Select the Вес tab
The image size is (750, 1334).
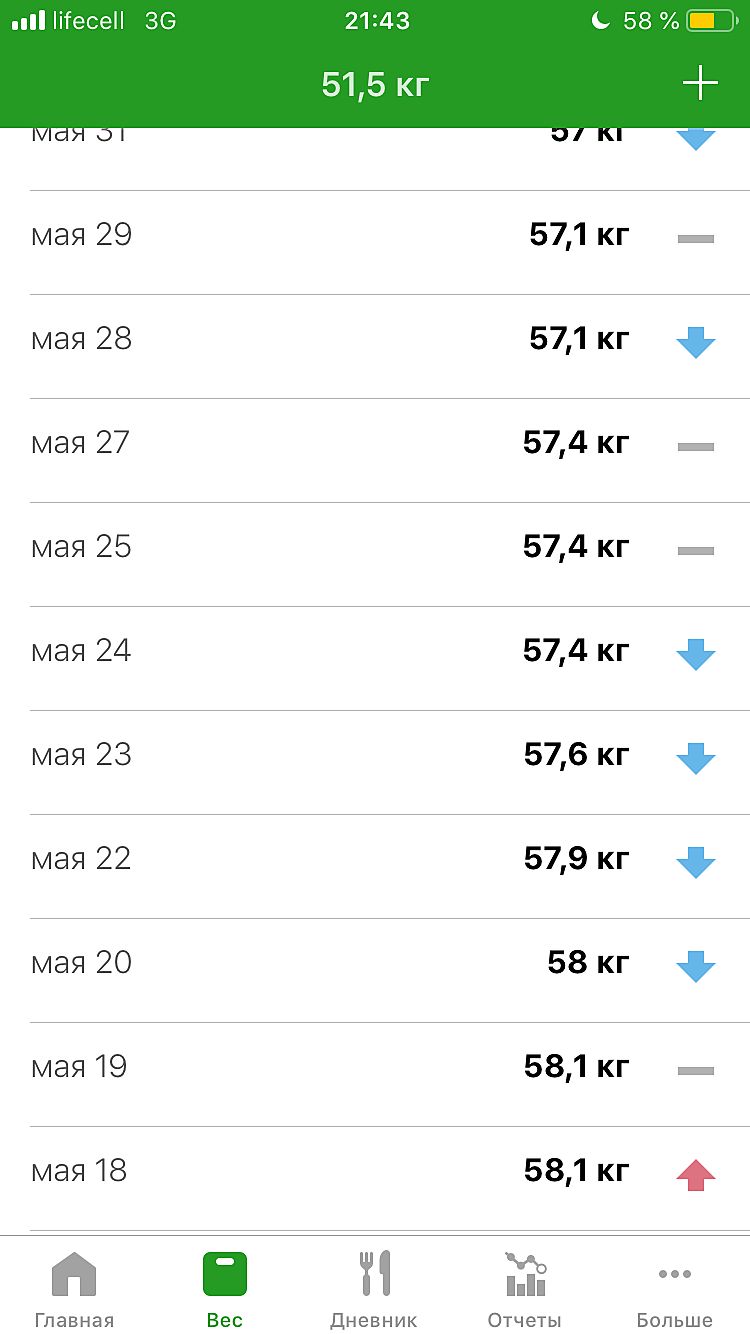click(224, 1290)
